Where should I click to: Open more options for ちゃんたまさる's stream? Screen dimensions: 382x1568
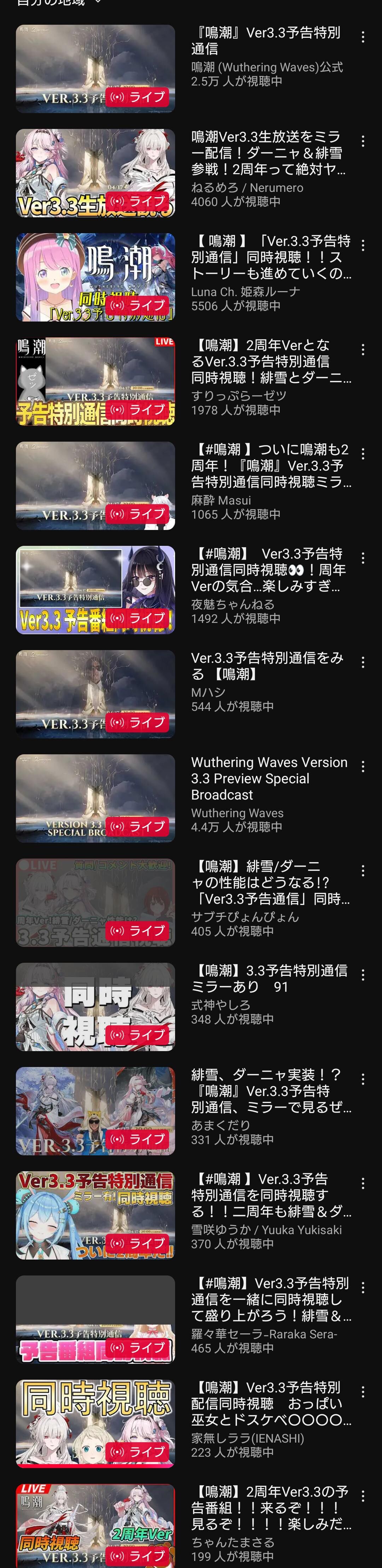click(363, 1496)
